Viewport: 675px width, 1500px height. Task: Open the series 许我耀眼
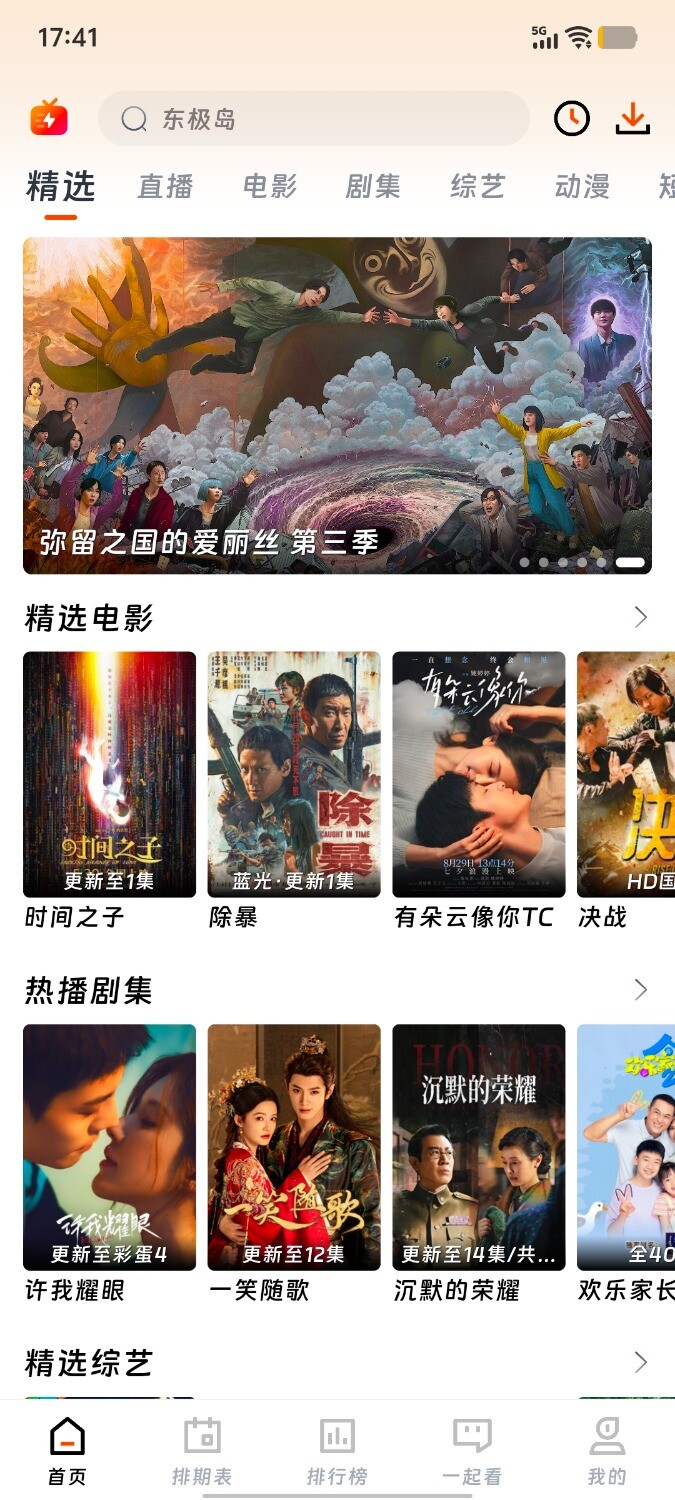[x=109, y=1147]
